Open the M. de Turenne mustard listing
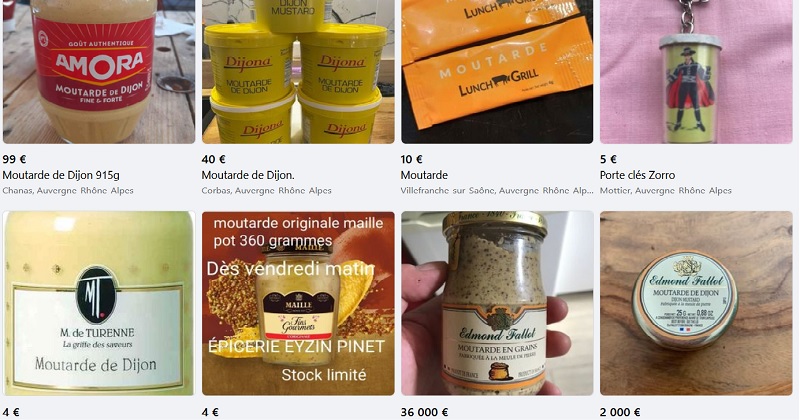The image size is (800, 420). [x=98, y=303]
